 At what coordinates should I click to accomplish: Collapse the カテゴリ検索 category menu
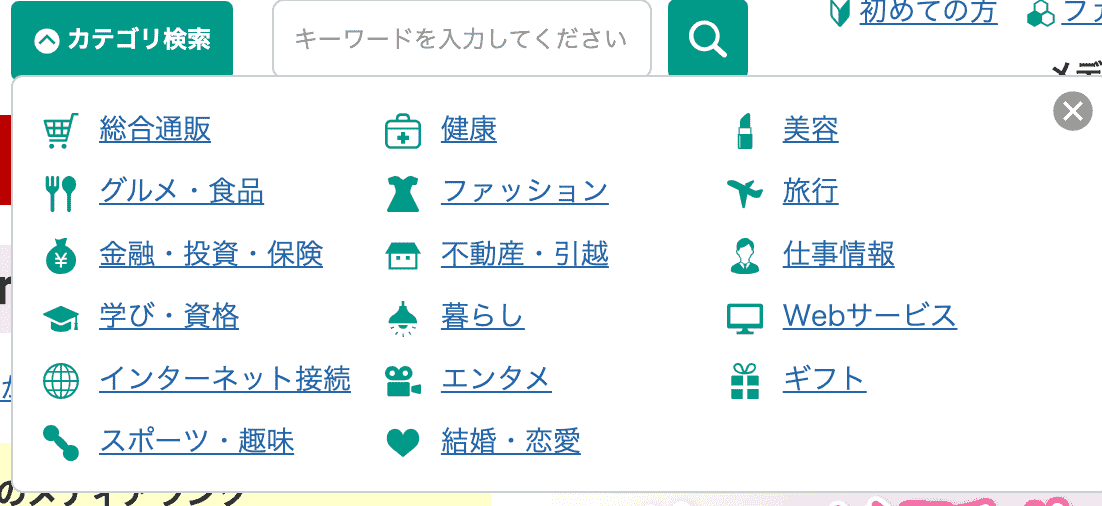(122, 40)
